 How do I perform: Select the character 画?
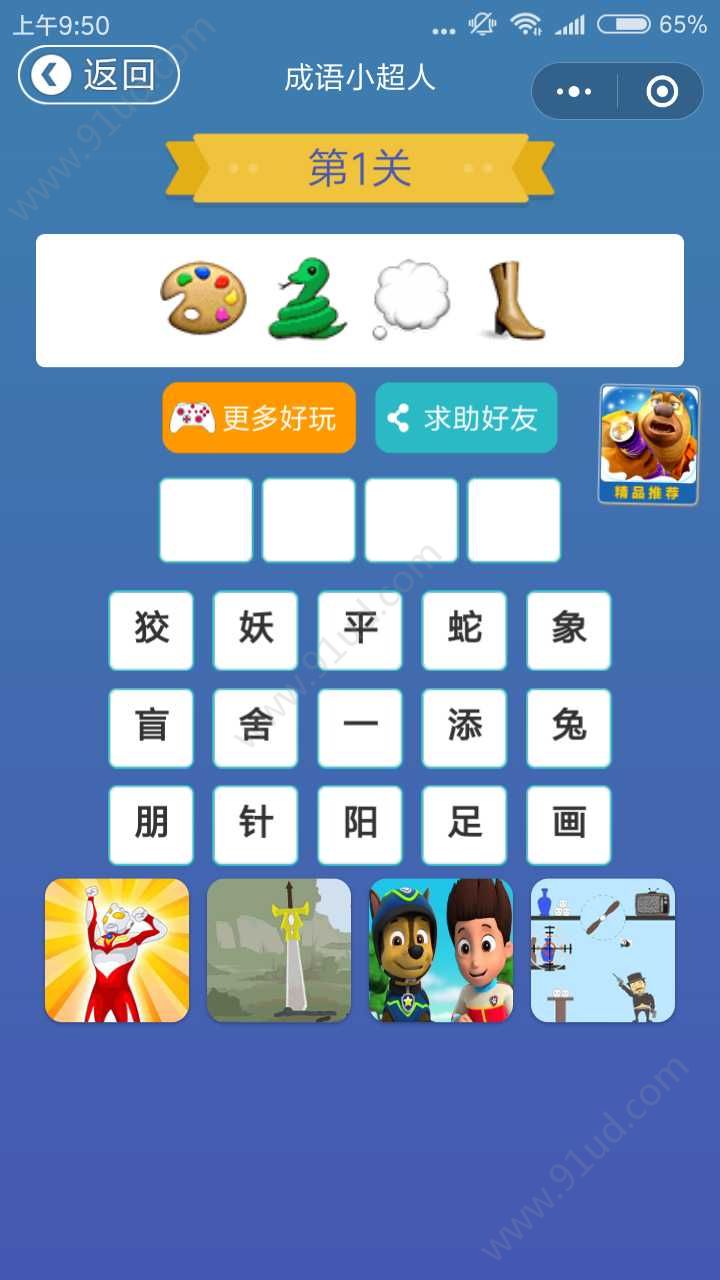pos(568,824)
